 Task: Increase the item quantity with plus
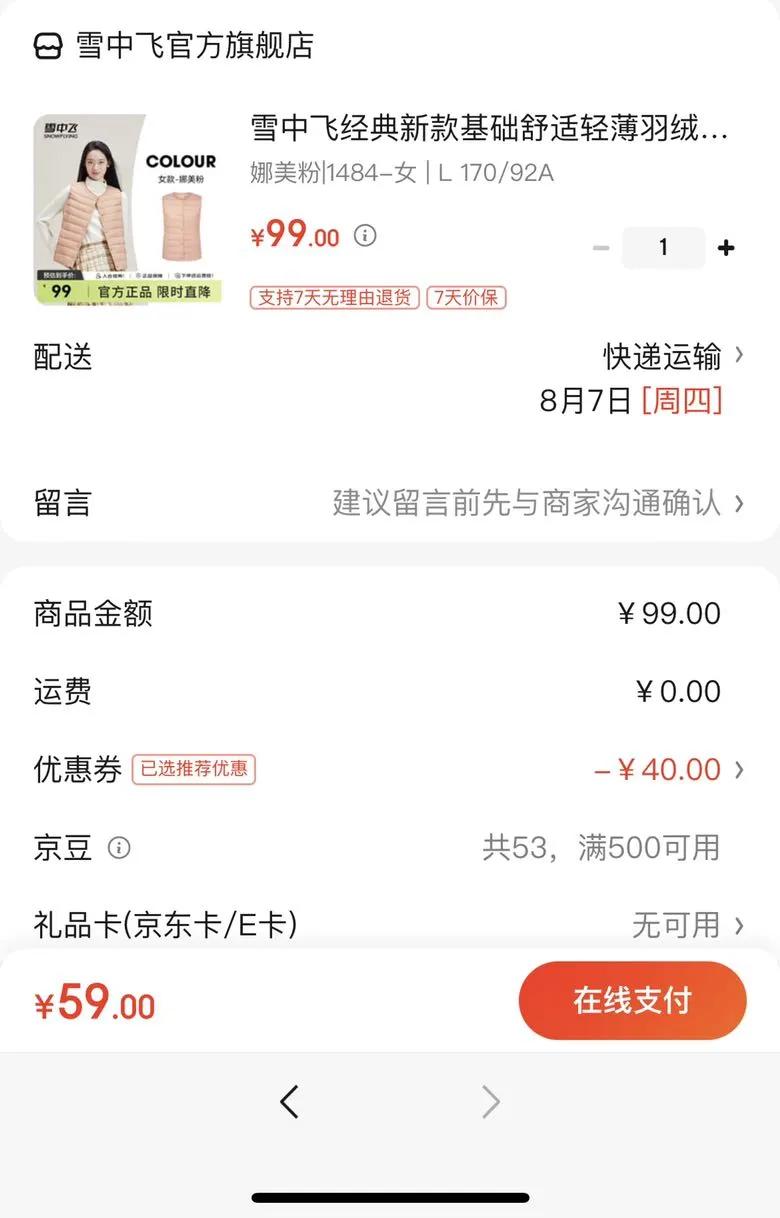(x=727, y=248)
